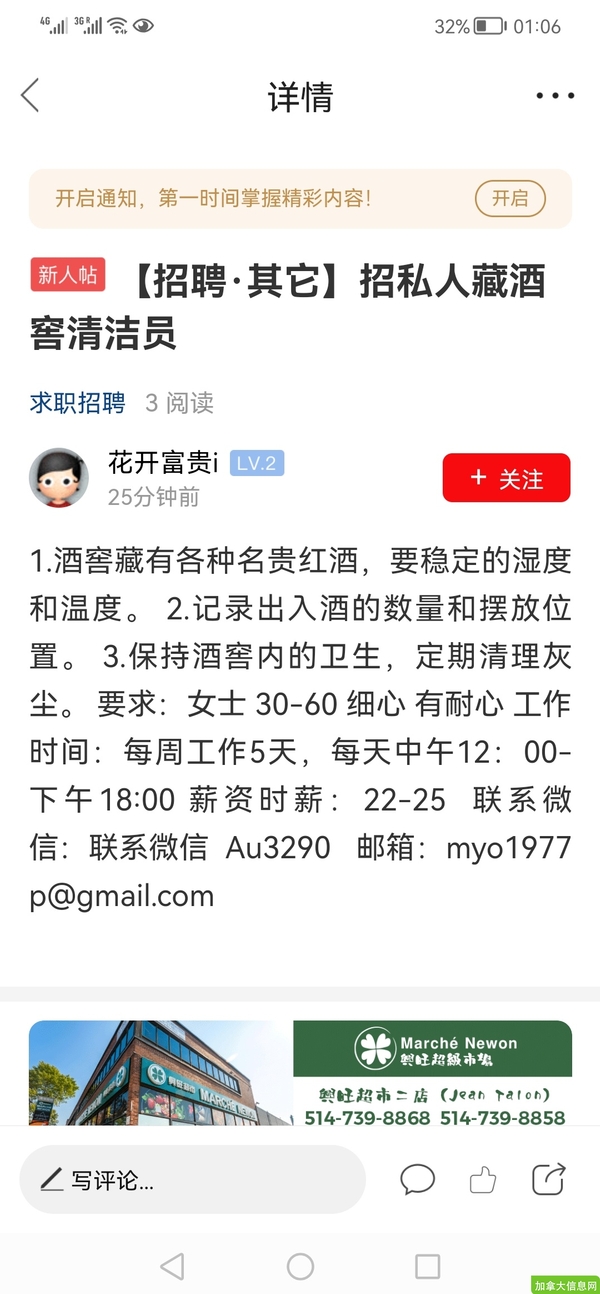Open the three-dot overflow menu
Image resolution: width=600 pixels, height=1294 pixels.
pyautogui.click(x=555, y=96)
